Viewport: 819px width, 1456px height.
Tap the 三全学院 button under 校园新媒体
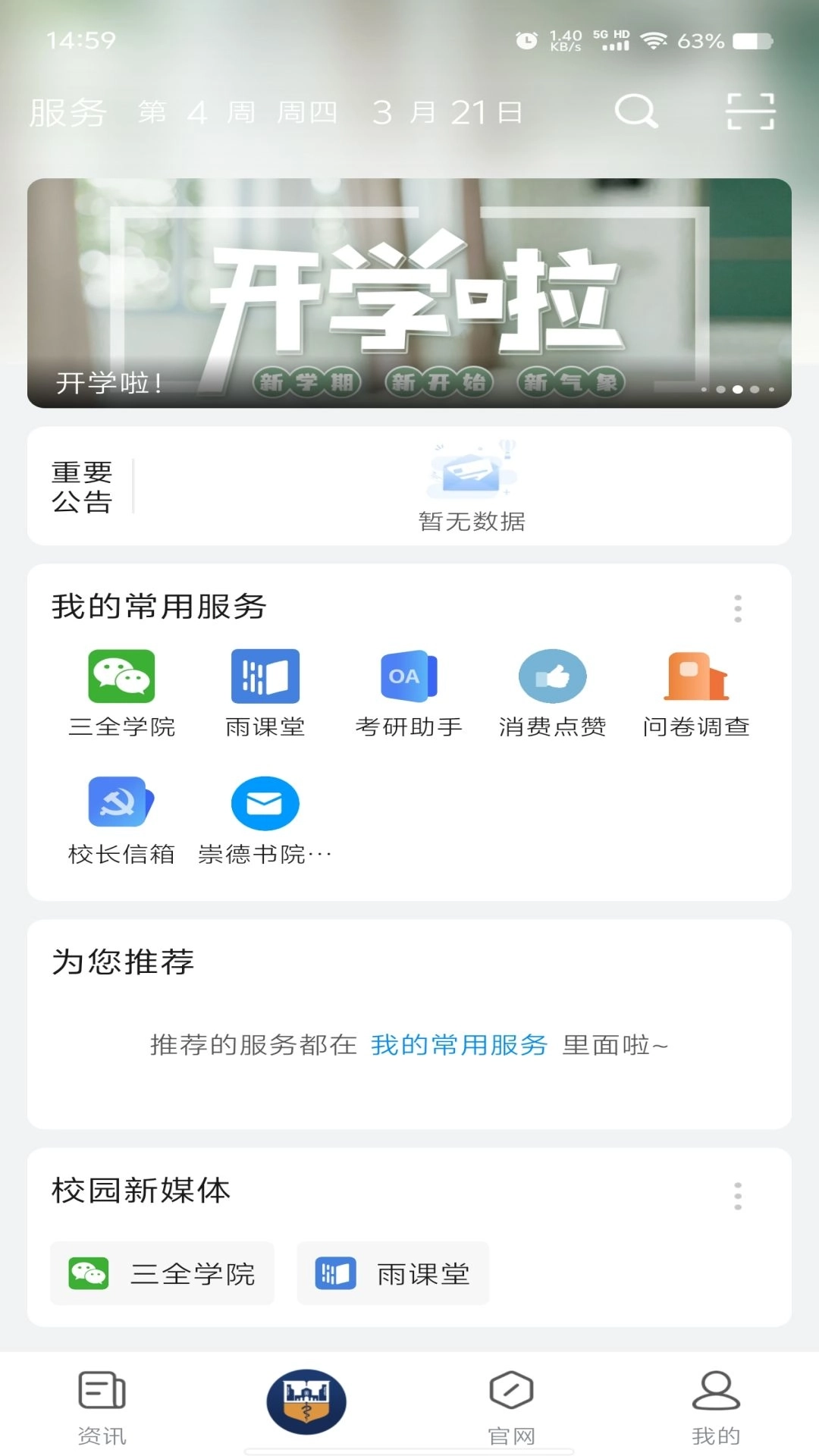coord(162,1274)
